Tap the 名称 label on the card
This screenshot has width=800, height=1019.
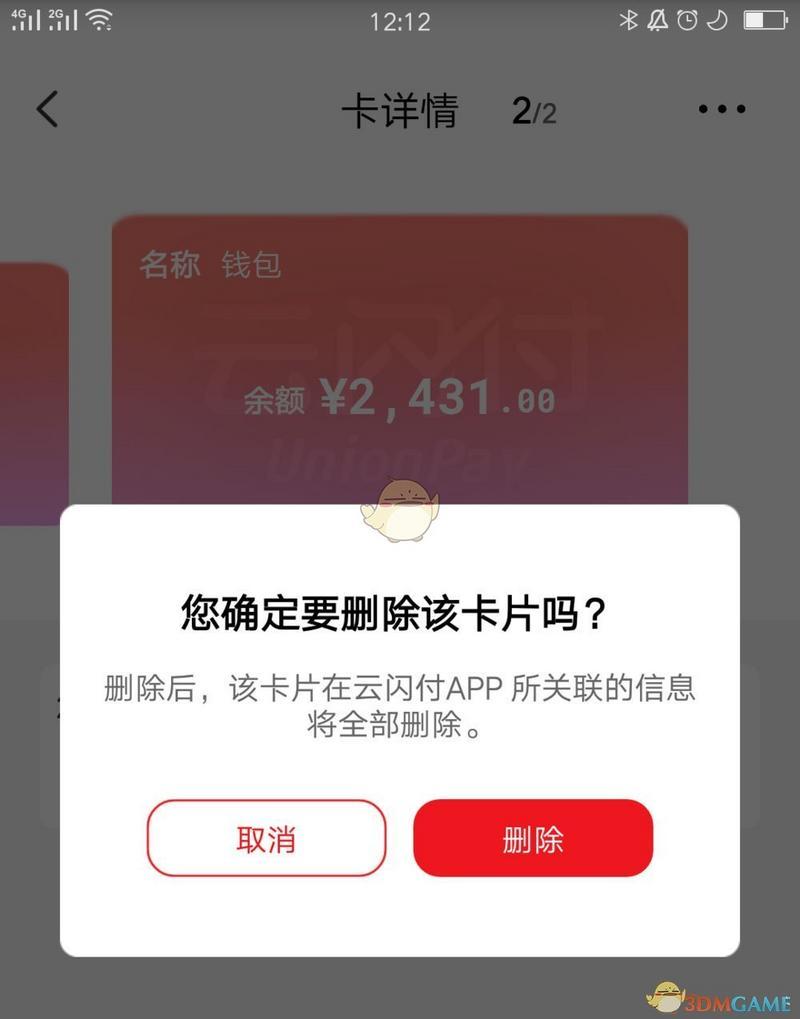click(168, 263)
